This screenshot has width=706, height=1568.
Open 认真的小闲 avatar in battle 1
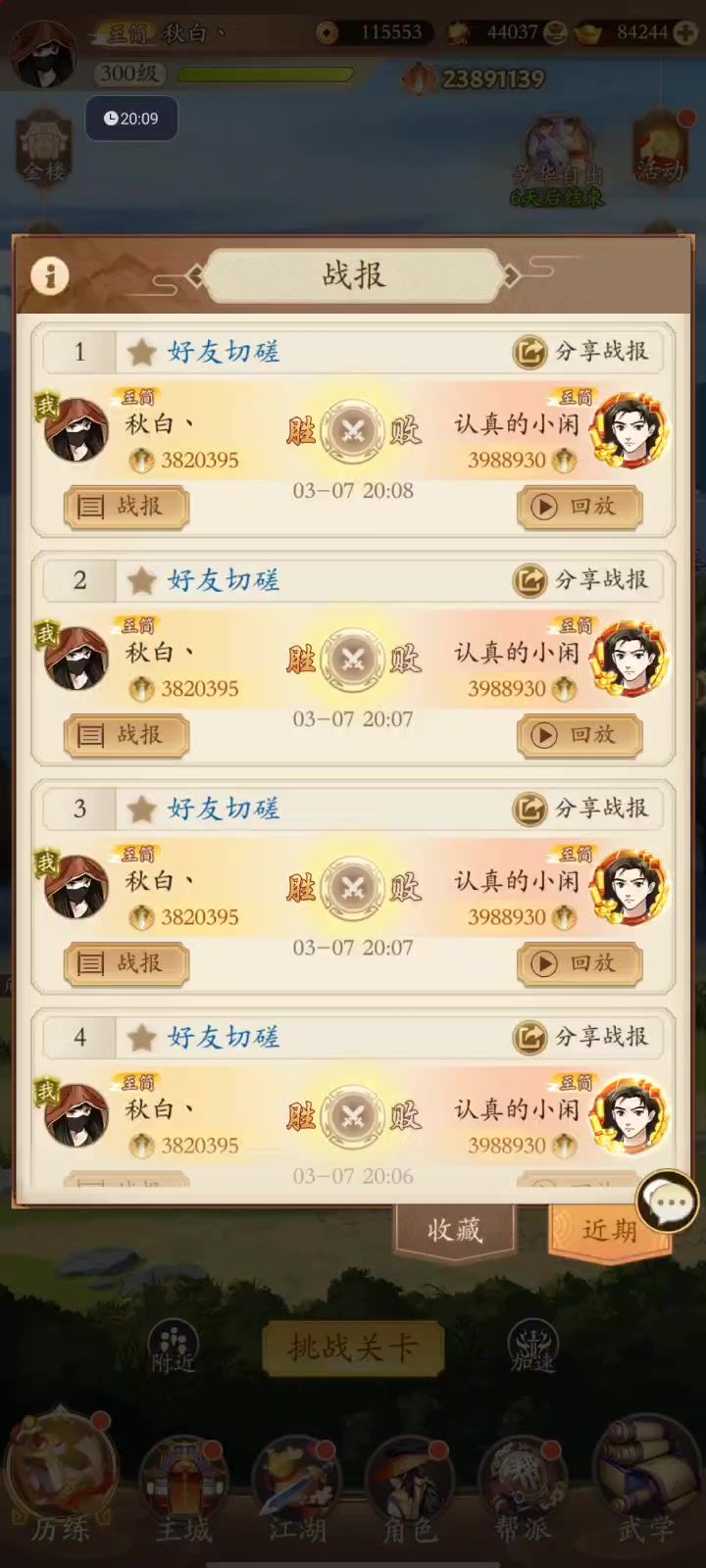(x=631, y=431)
